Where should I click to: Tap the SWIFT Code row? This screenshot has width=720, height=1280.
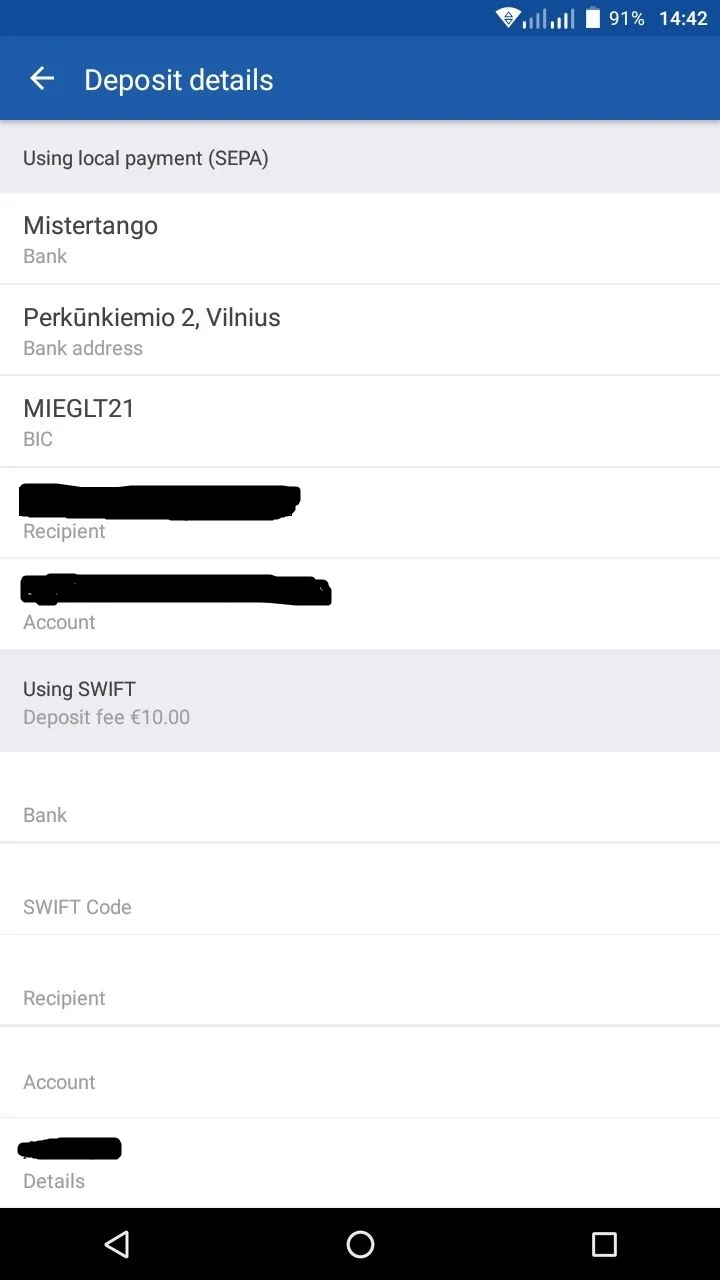click(x=360, y=889)
